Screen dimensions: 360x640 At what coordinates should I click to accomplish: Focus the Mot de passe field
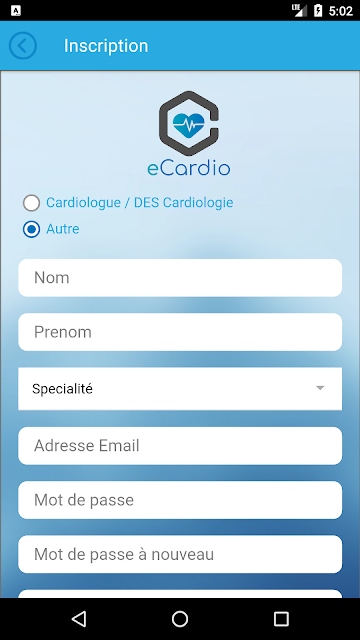(180, 500)
